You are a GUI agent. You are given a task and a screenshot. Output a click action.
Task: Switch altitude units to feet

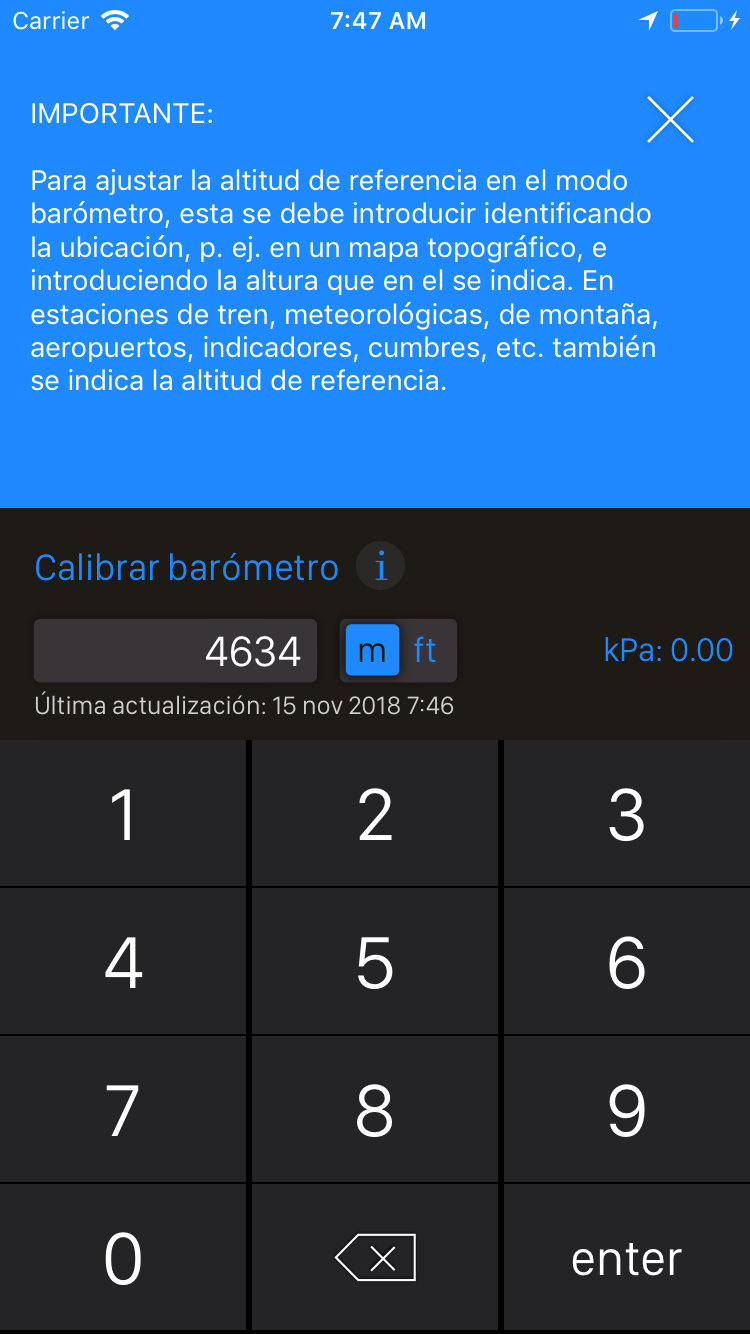(424, 650)
